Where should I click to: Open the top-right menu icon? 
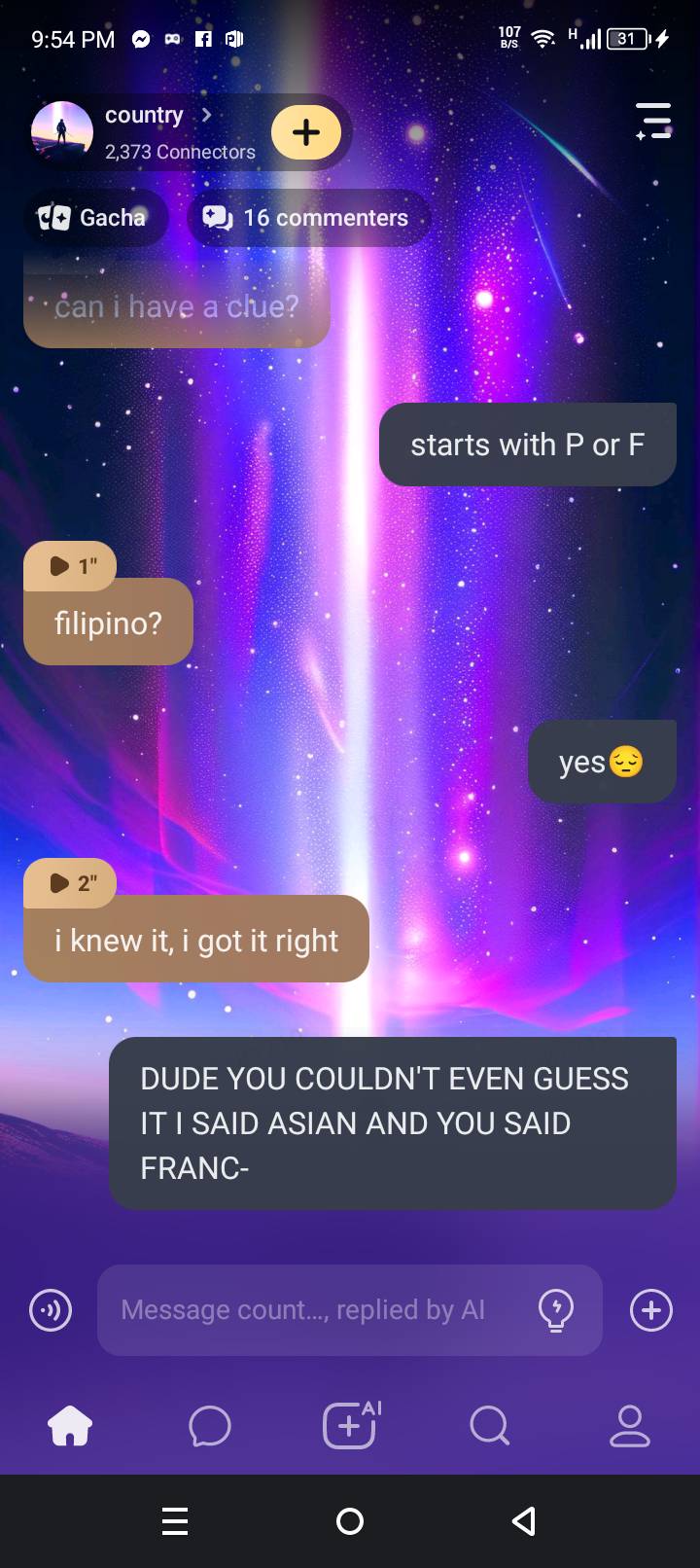click(653, 121)
